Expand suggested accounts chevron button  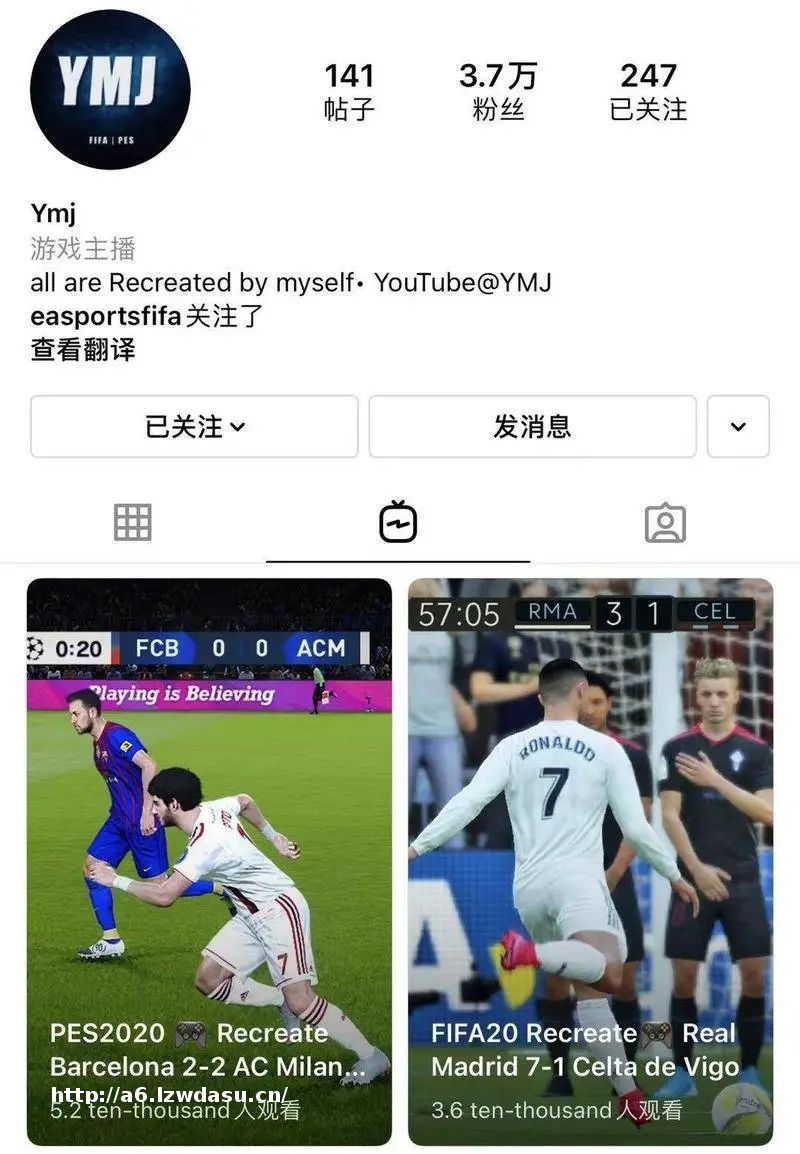pyautogui.click(x=738, y=427)
